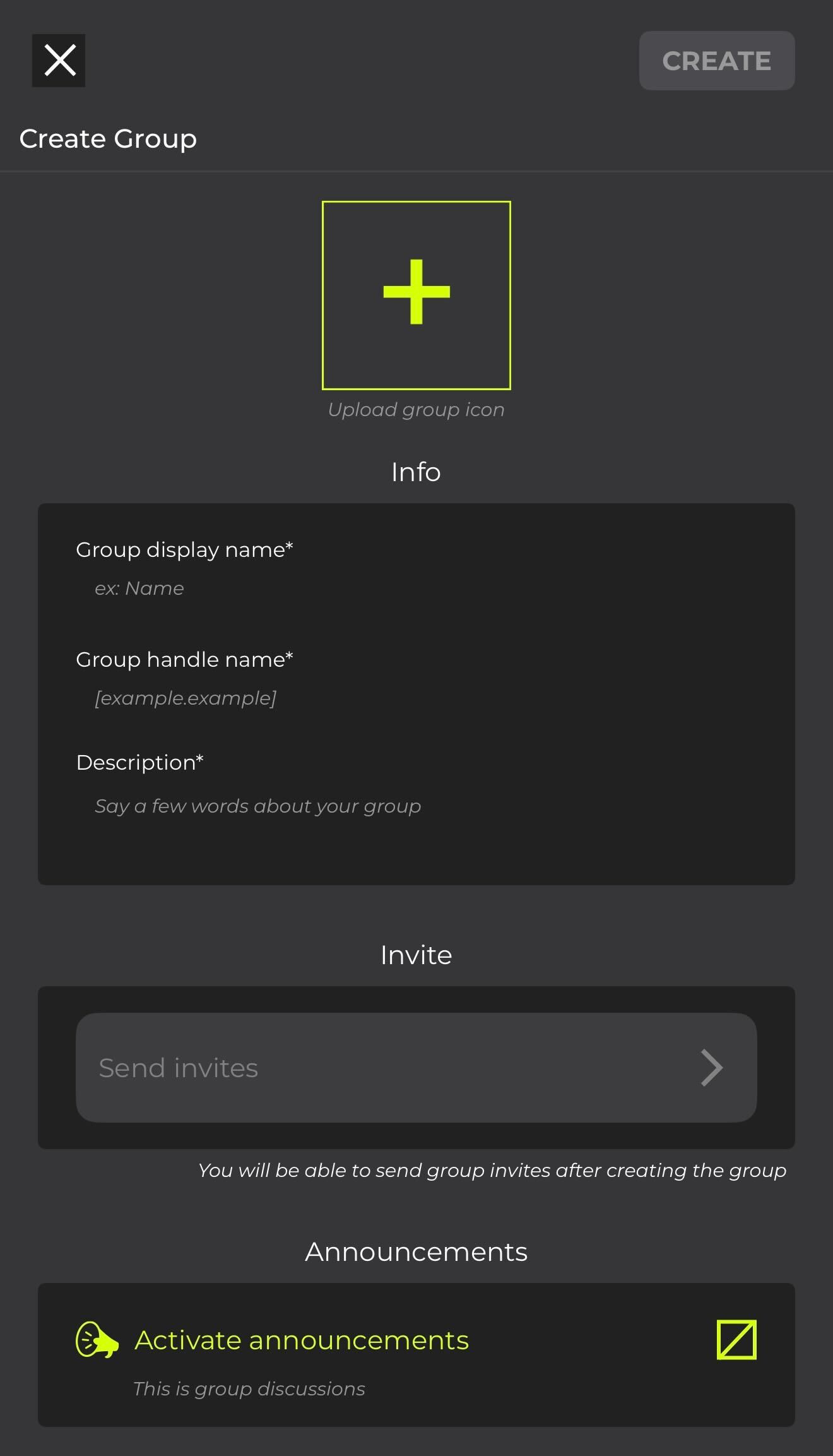Check the Activate announcements checkbox
The width and height of the screenshot is (833, 1456).
(x=736, y=1339)
